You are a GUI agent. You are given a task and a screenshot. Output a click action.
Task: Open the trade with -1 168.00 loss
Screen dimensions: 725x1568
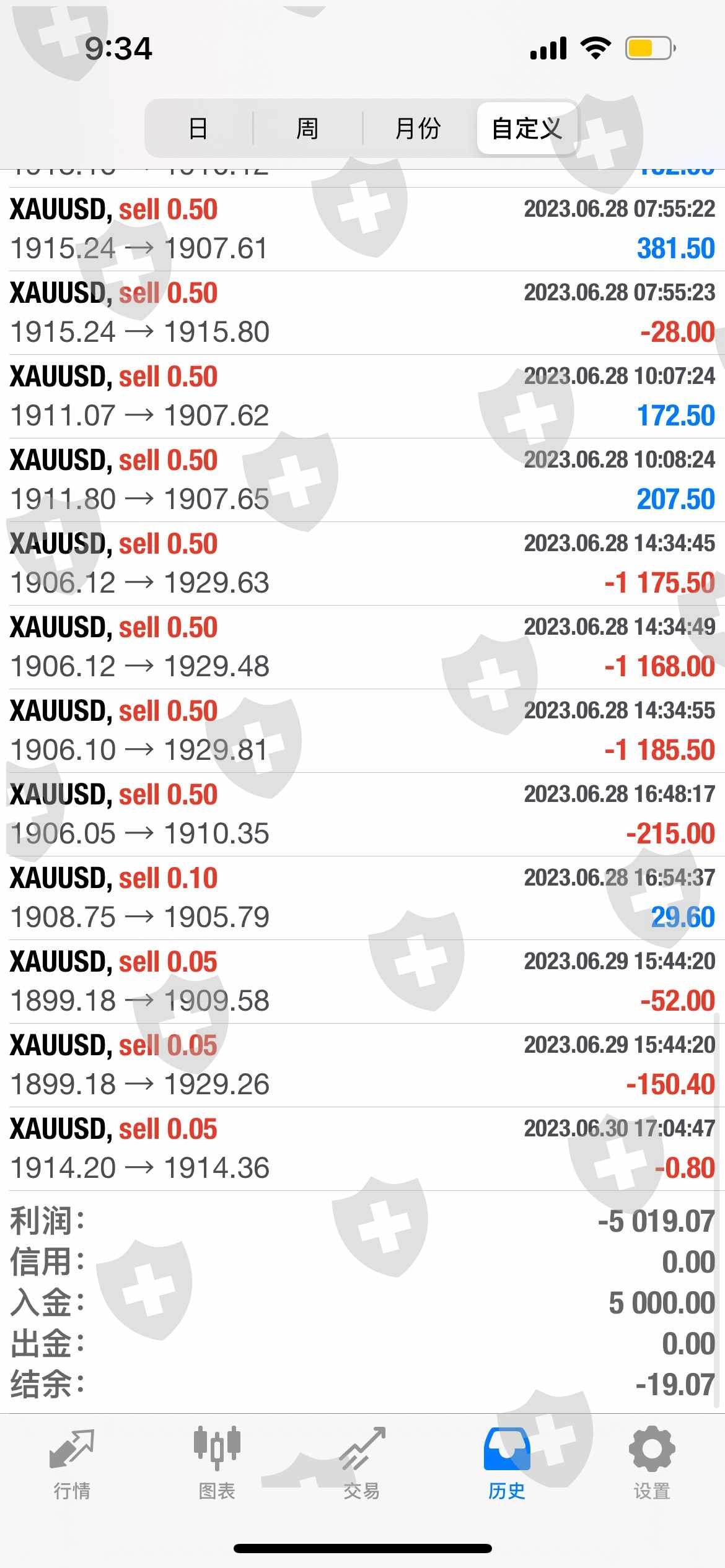coord(362,647)
